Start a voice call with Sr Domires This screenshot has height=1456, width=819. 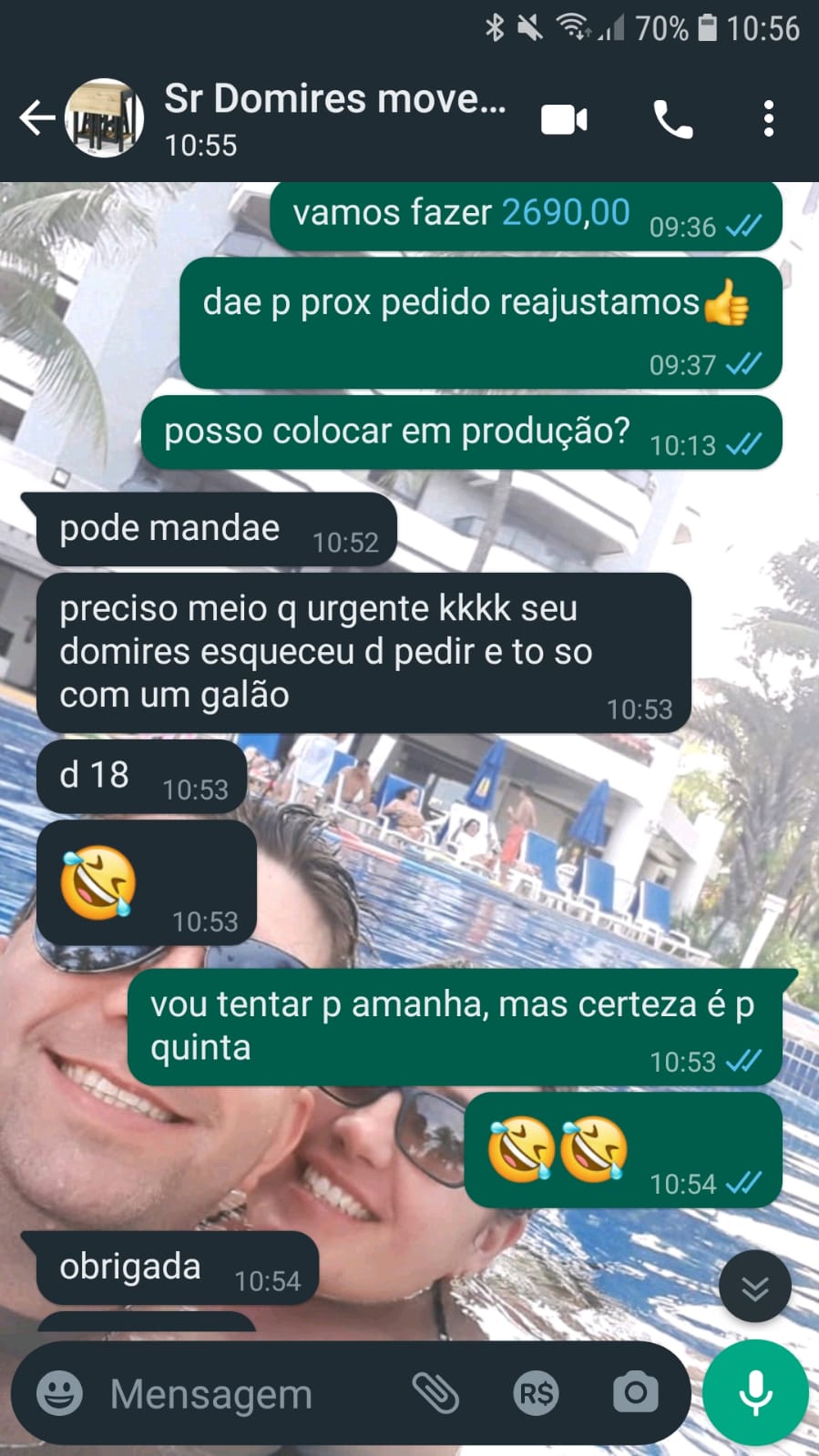point(673,119)
